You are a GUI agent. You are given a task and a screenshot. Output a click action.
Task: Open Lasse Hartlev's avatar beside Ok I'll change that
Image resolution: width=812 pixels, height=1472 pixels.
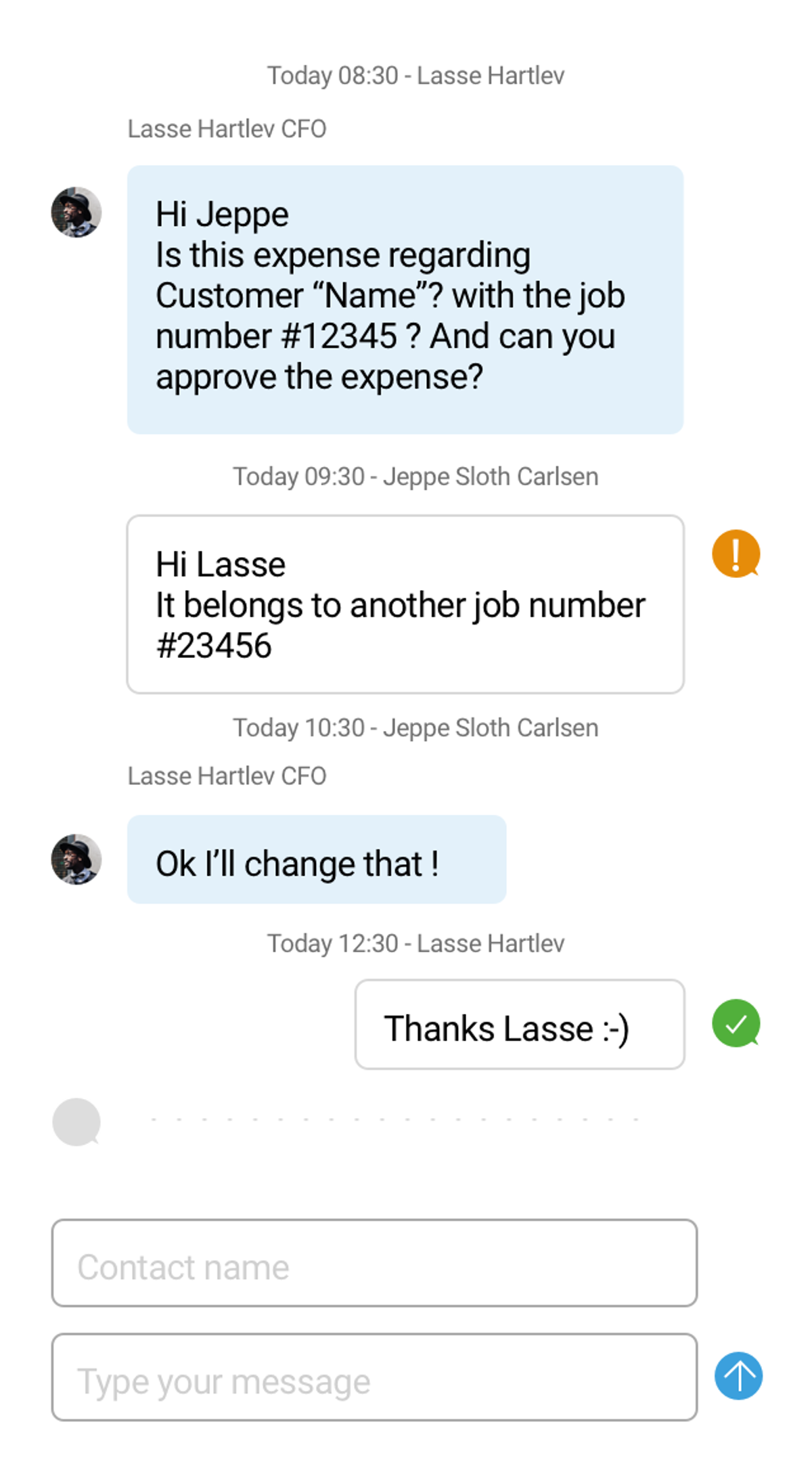[x=76, y=859]
